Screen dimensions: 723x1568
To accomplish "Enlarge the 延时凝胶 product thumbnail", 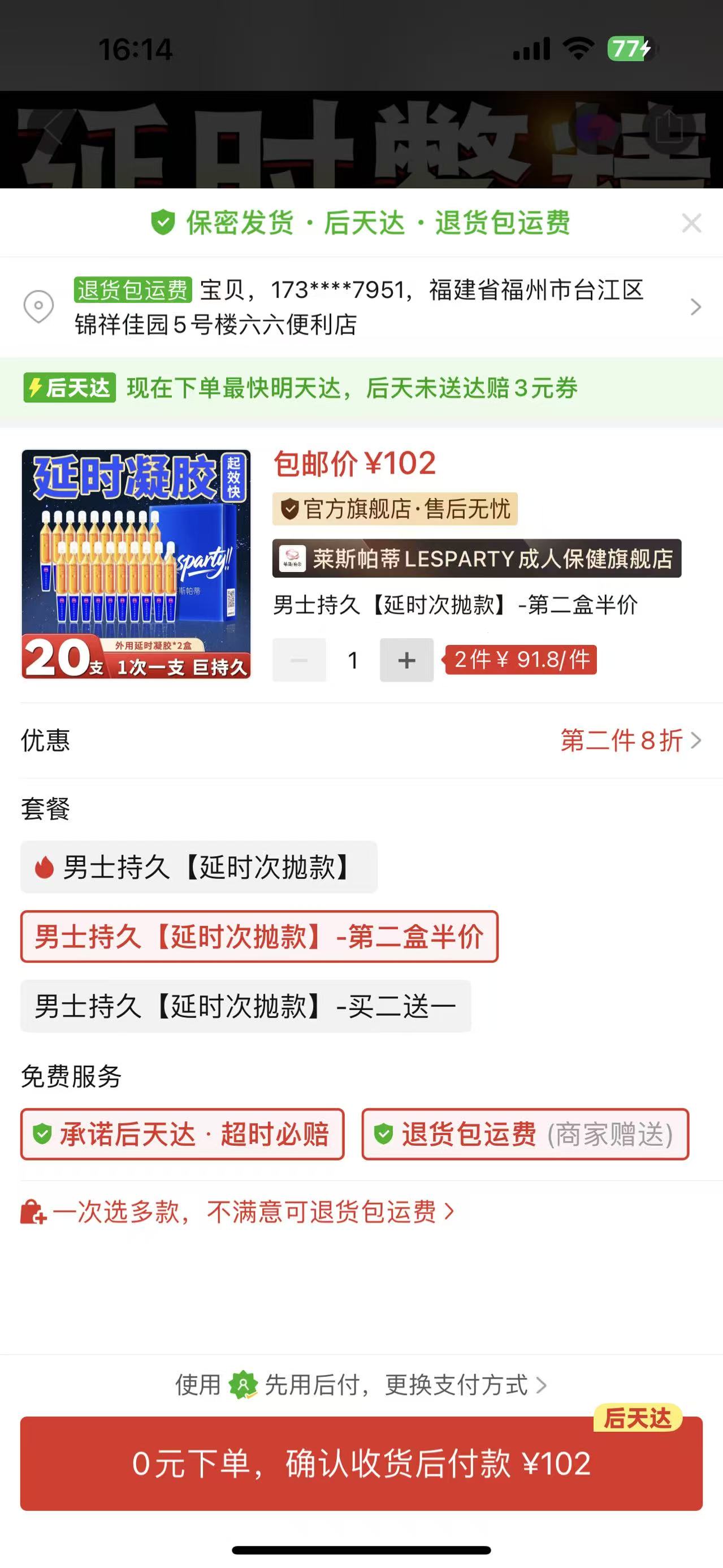I will (136, 564).
